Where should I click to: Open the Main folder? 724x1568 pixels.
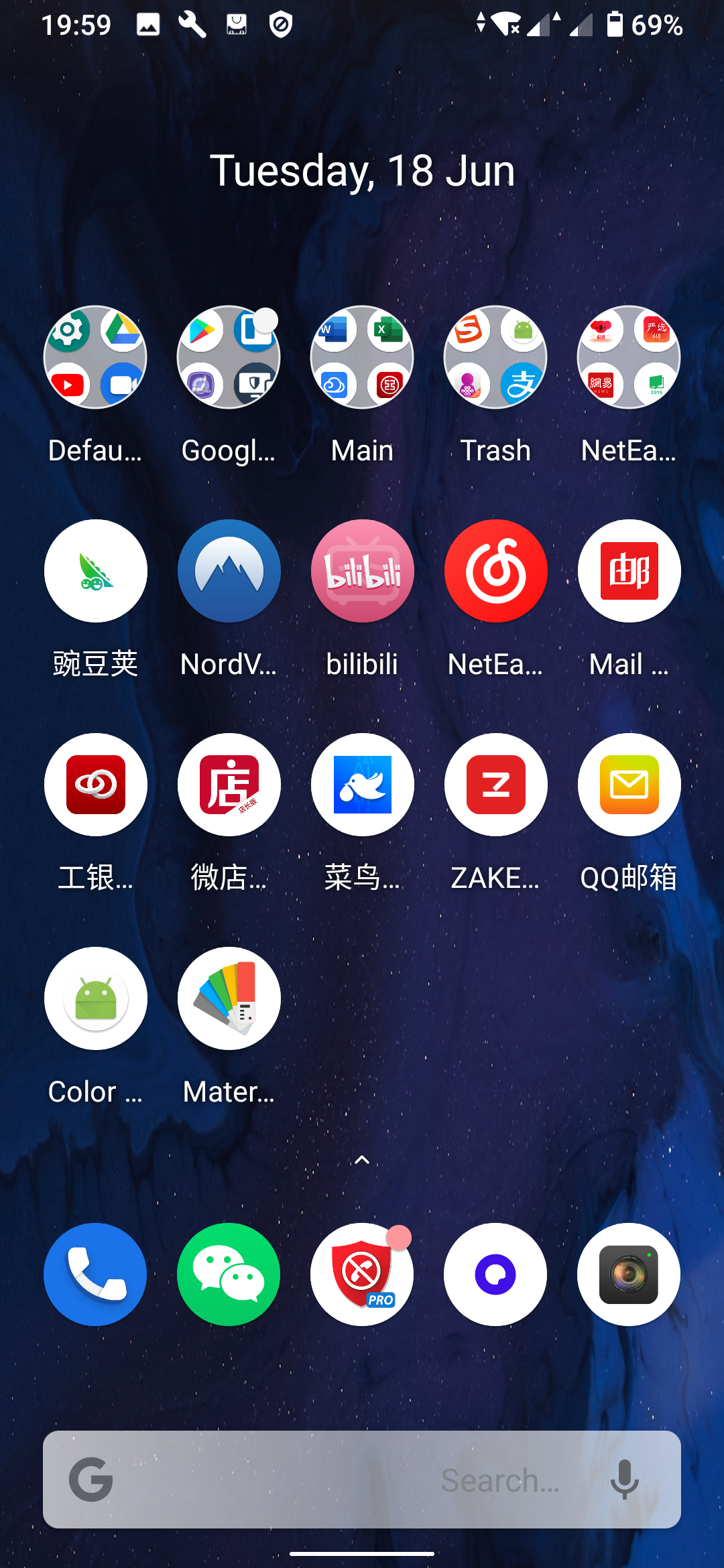(362, 357)
